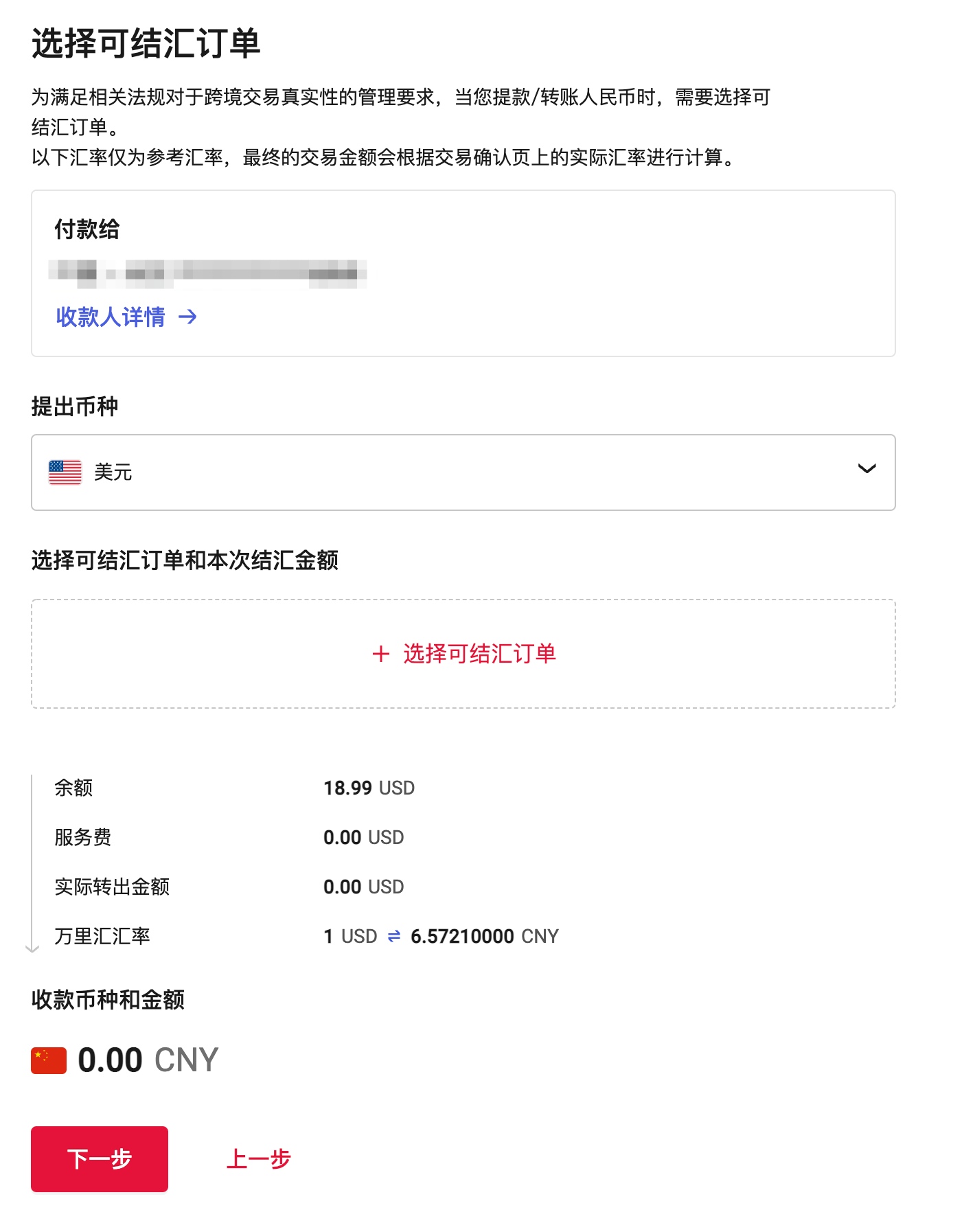Viewport: 975px width, 1232px height.
Task: Open 收款人详情 link
Action: click(x=126, y=317)
